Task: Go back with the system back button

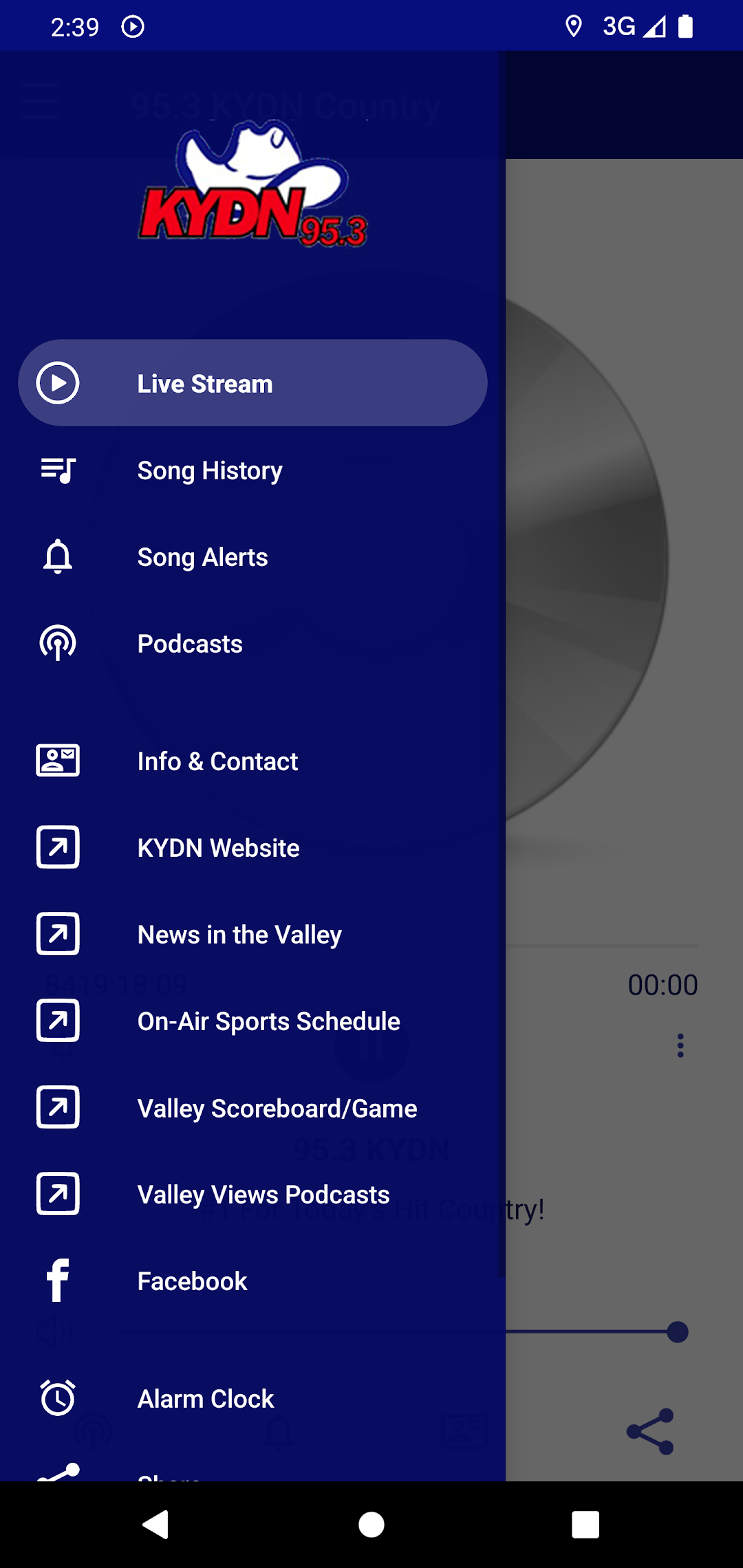Action: pos(156,1525)
